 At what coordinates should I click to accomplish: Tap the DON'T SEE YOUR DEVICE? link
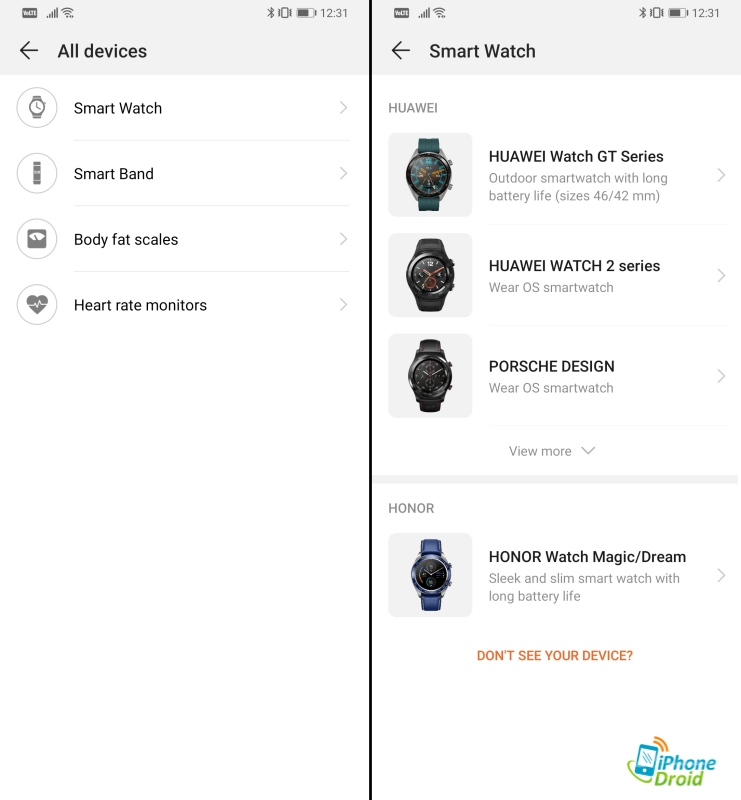[x=554, y=656]
